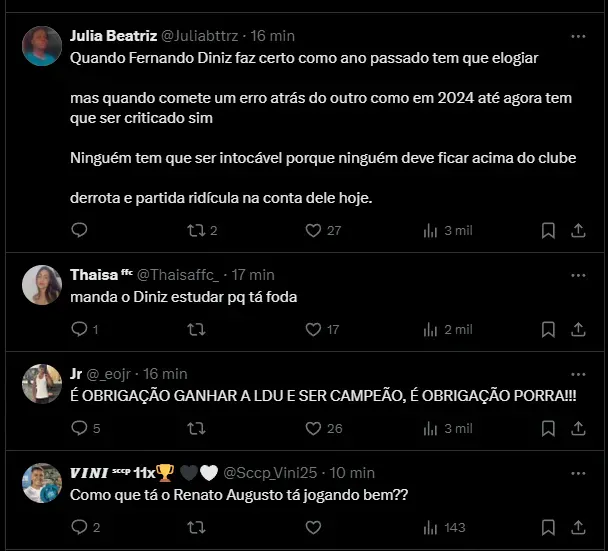608x551 pixels.
Task: Like Thaisa's tweet about Diniz
Action: [313, 328]
